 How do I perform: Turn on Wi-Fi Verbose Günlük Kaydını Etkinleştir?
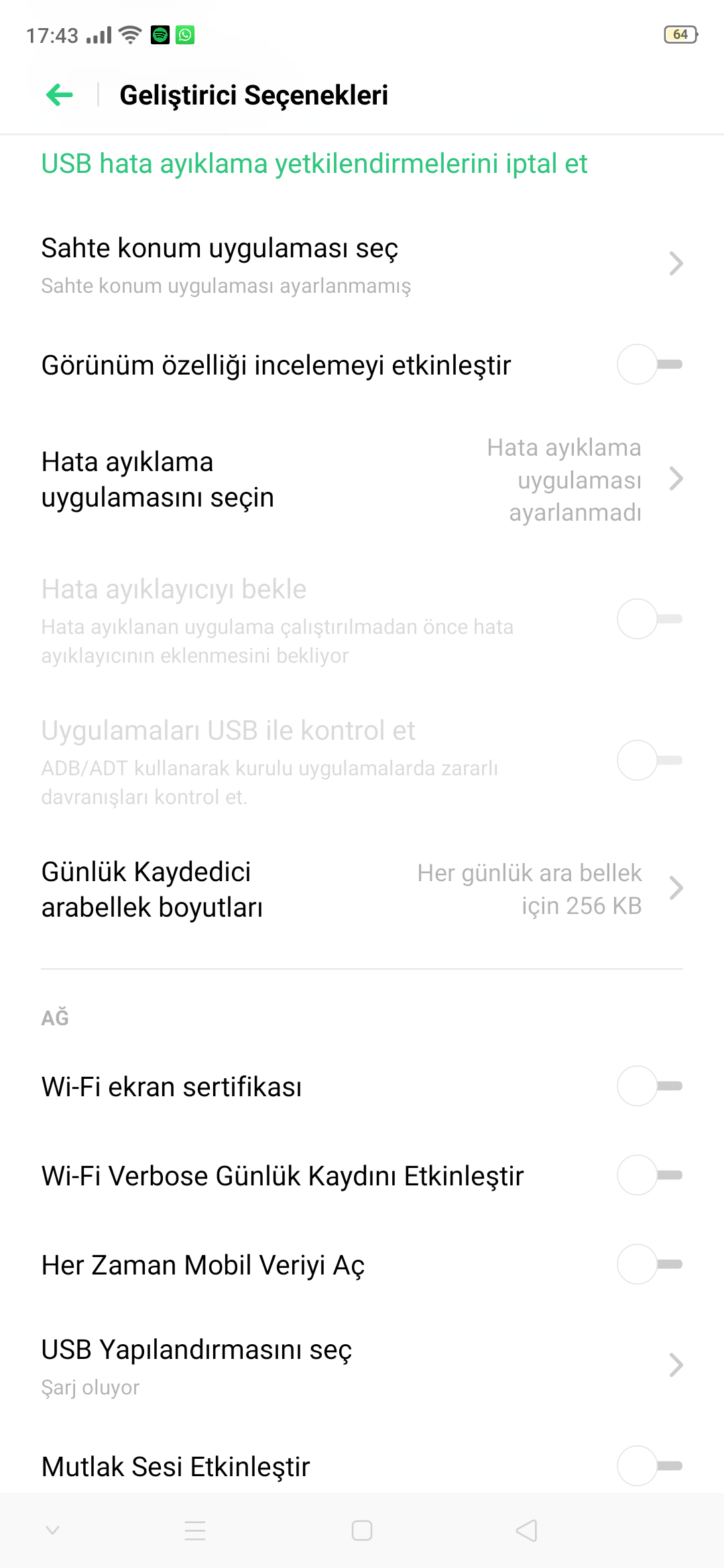(x=650, y=1175)
